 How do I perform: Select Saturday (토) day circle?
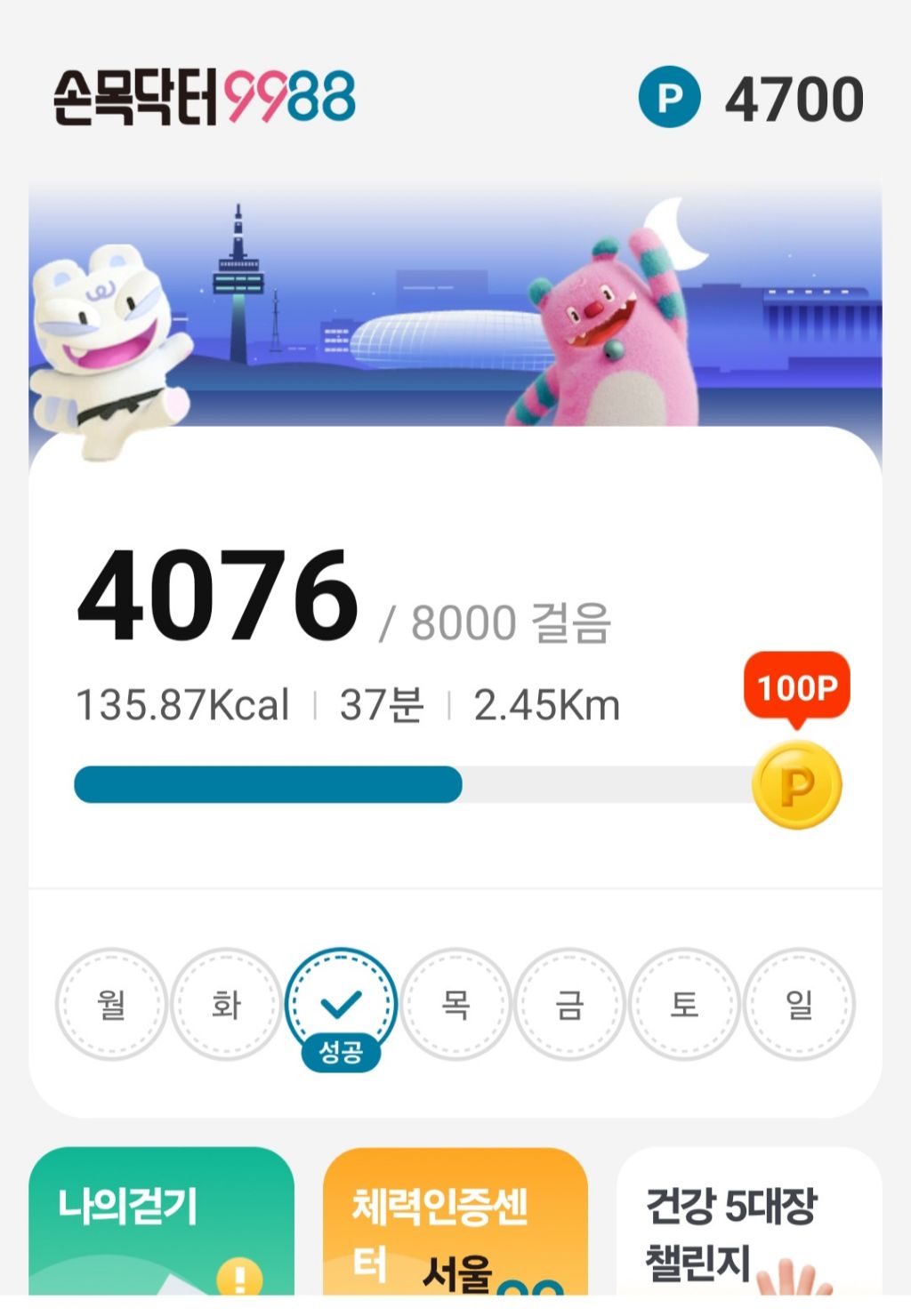point(684,1004)
